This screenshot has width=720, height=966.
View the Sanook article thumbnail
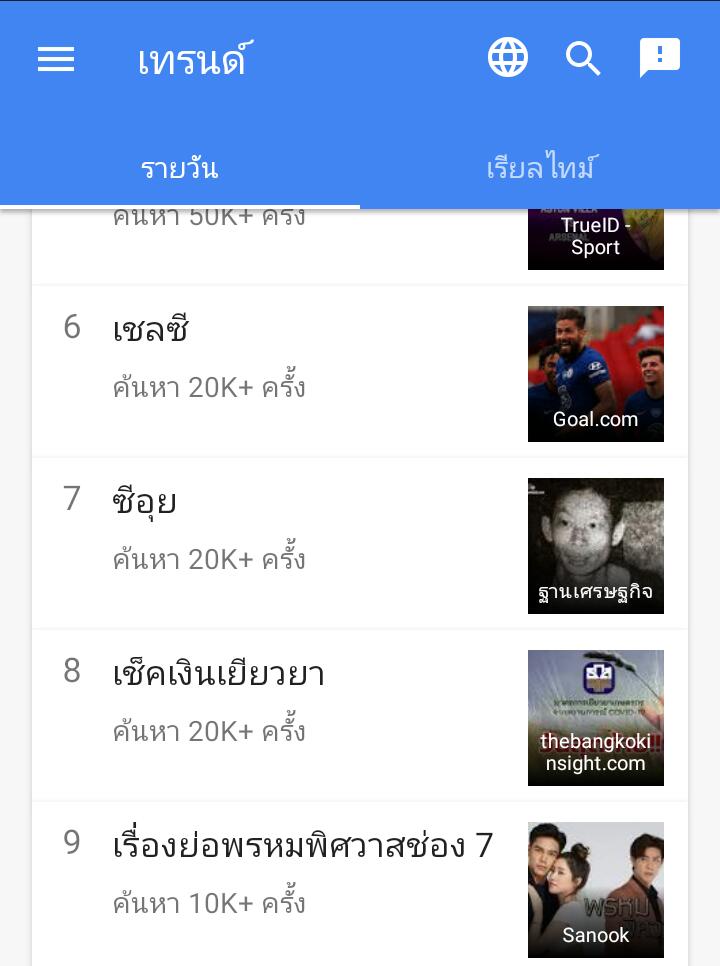[x=596, y=890]
